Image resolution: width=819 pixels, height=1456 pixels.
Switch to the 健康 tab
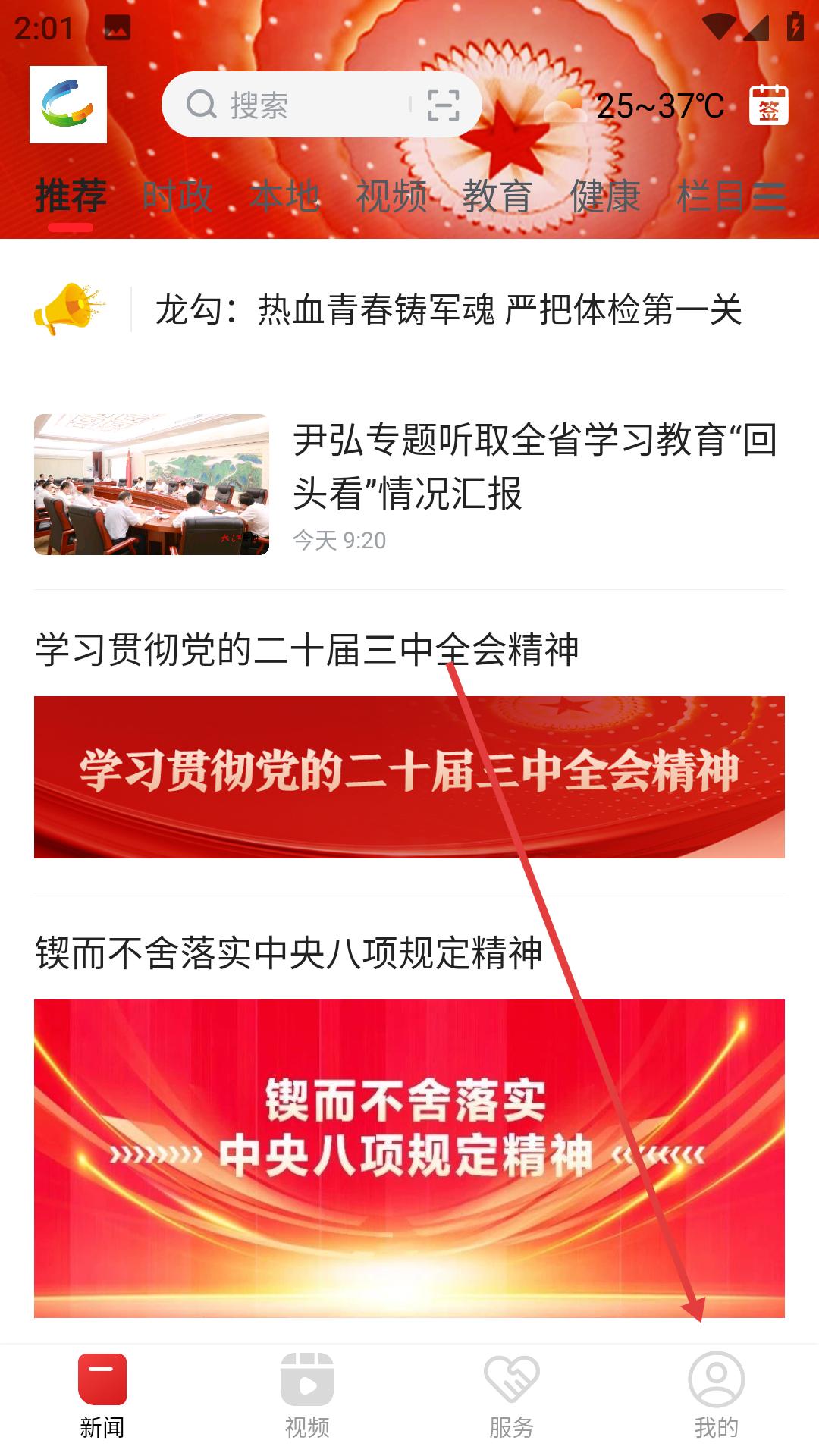click(x=605, y=196)
